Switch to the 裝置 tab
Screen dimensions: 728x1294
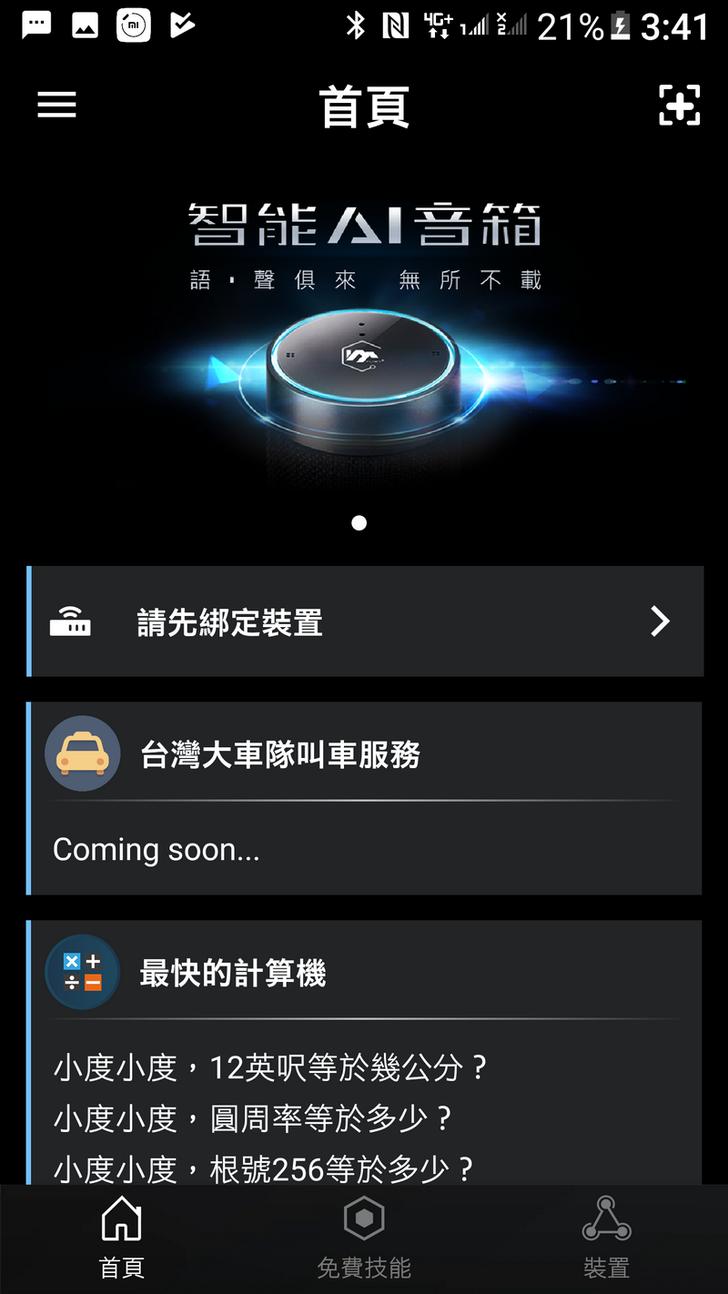pyautogui.click(x=606, y=1240)
